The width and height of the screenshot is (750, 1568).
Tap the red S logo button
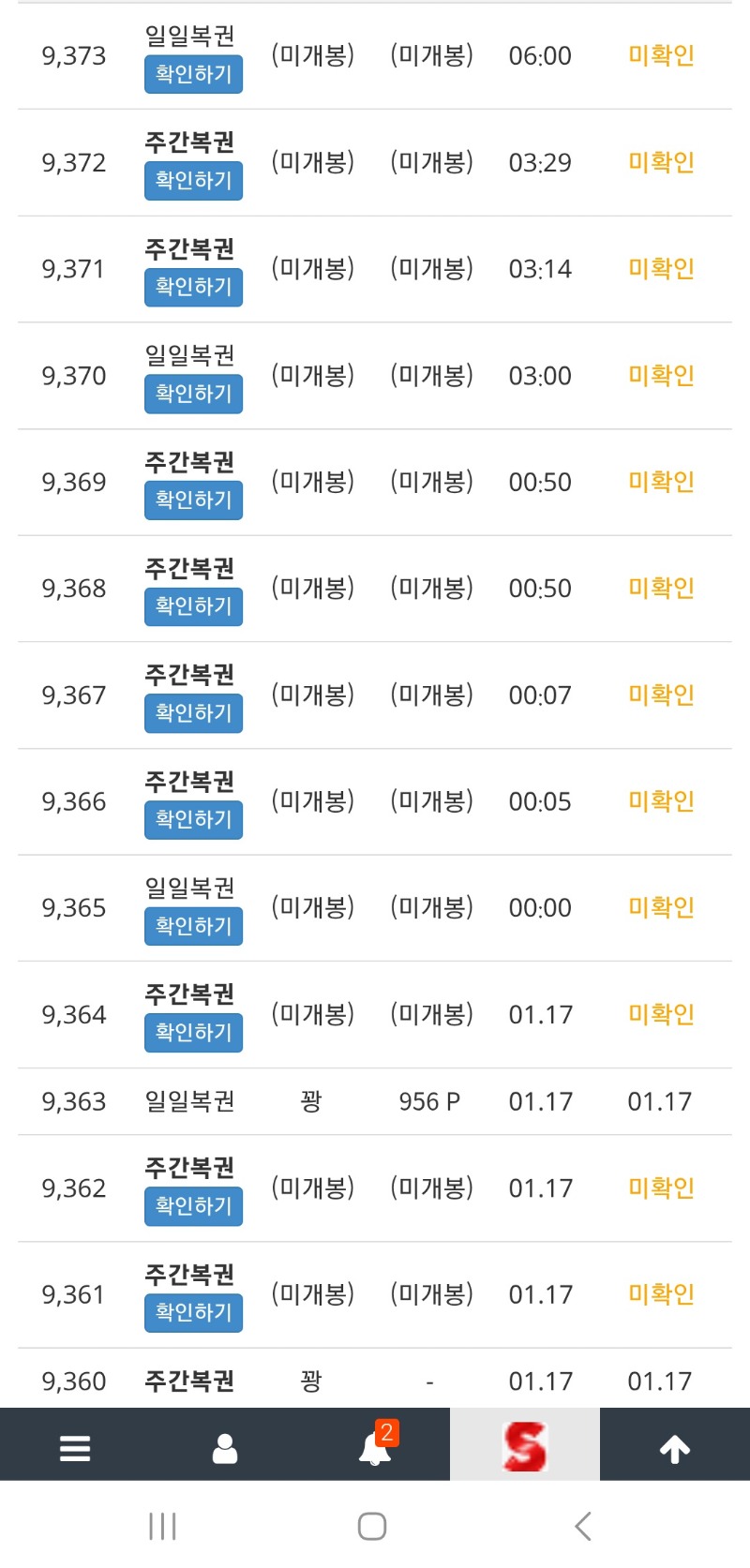click(525, 1446)
